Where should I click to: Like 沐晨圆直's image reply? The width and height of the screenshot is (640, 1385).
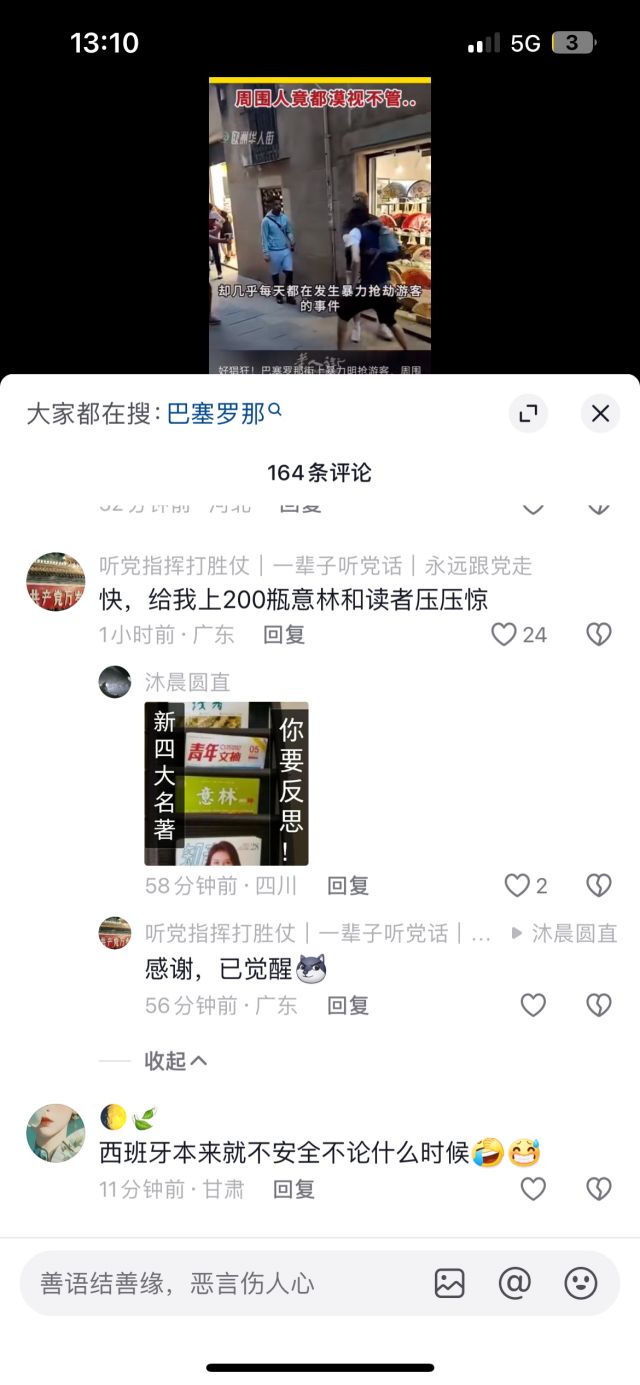pyautogui.click(x=517, y=885)
